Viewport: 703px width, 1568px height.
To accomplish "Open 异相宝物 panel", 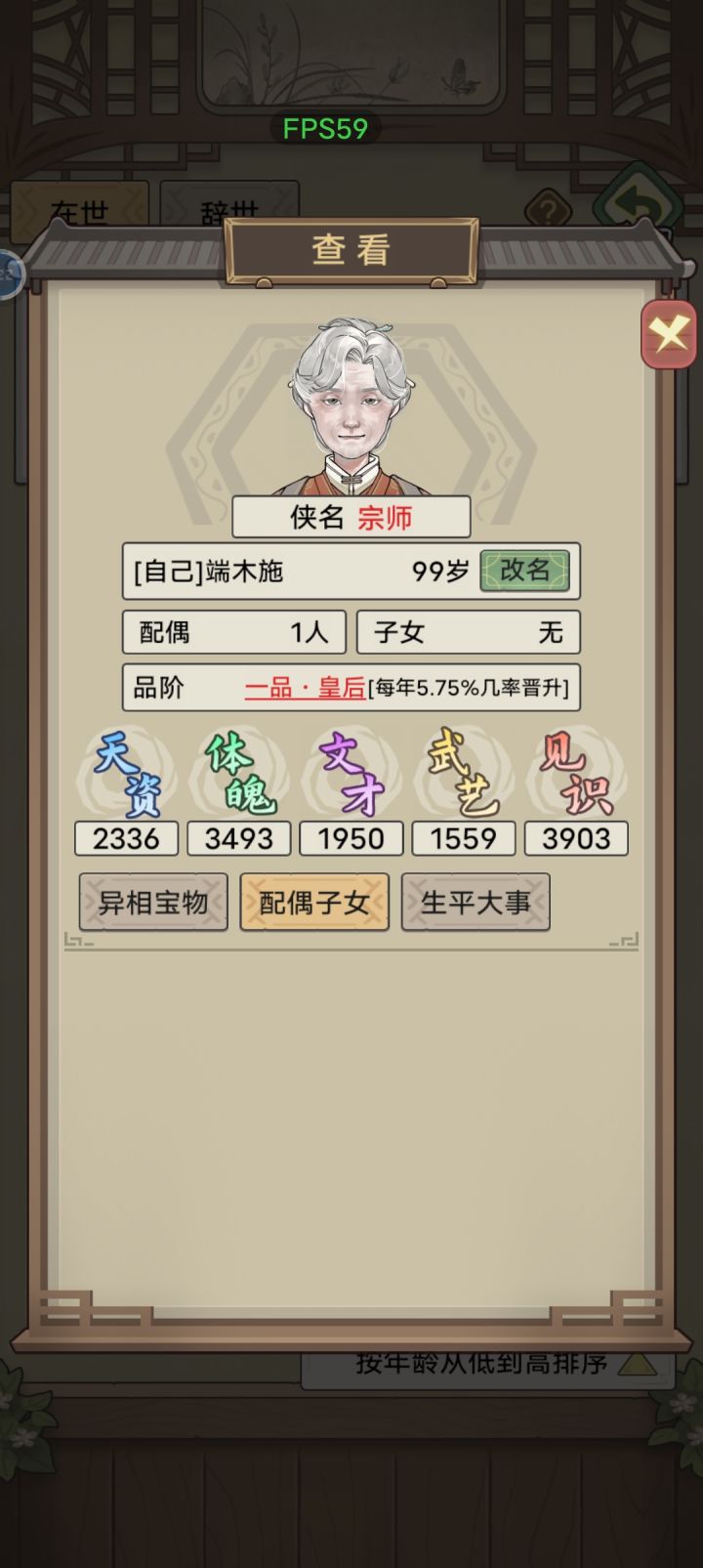I will [152, 902].
